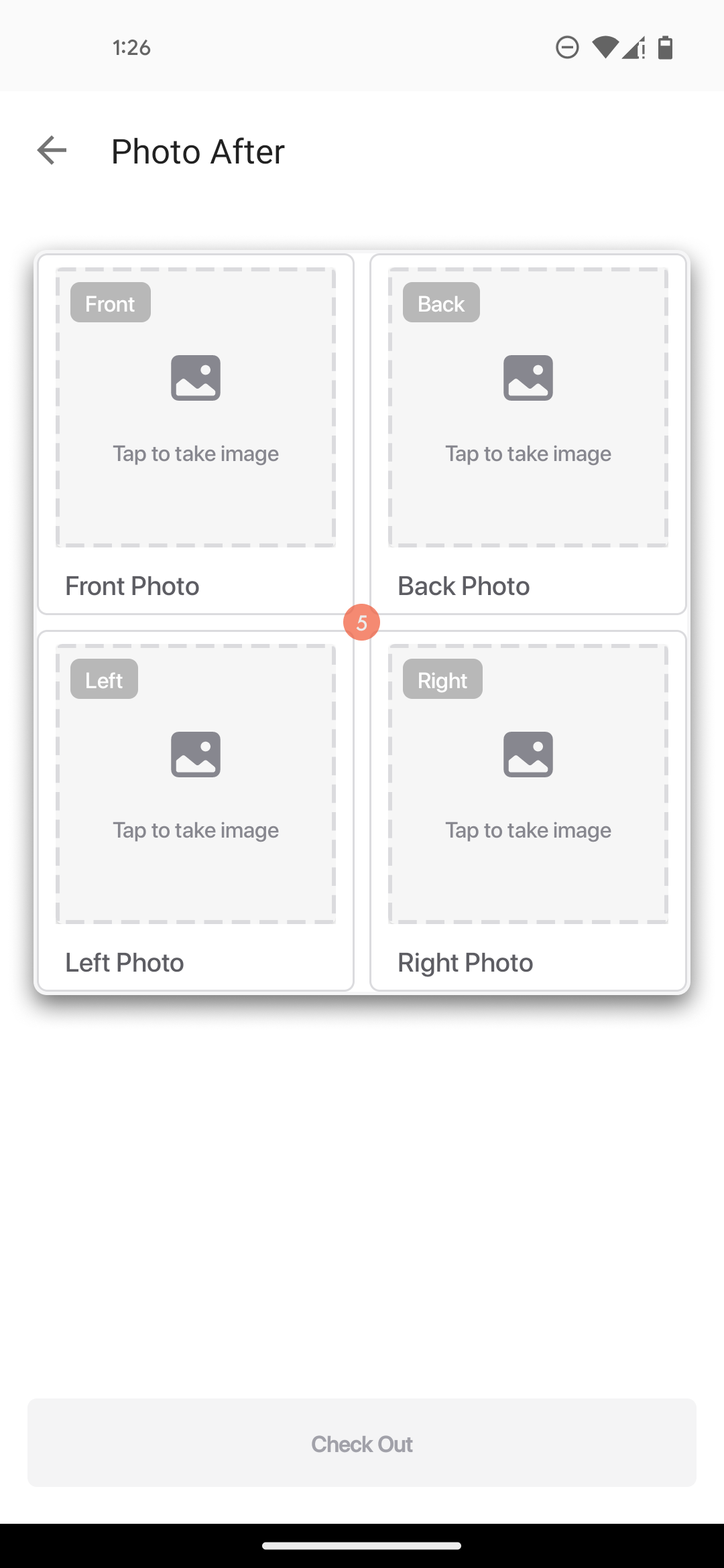
Task: Tap to take the Right photo
Action: 528,784
